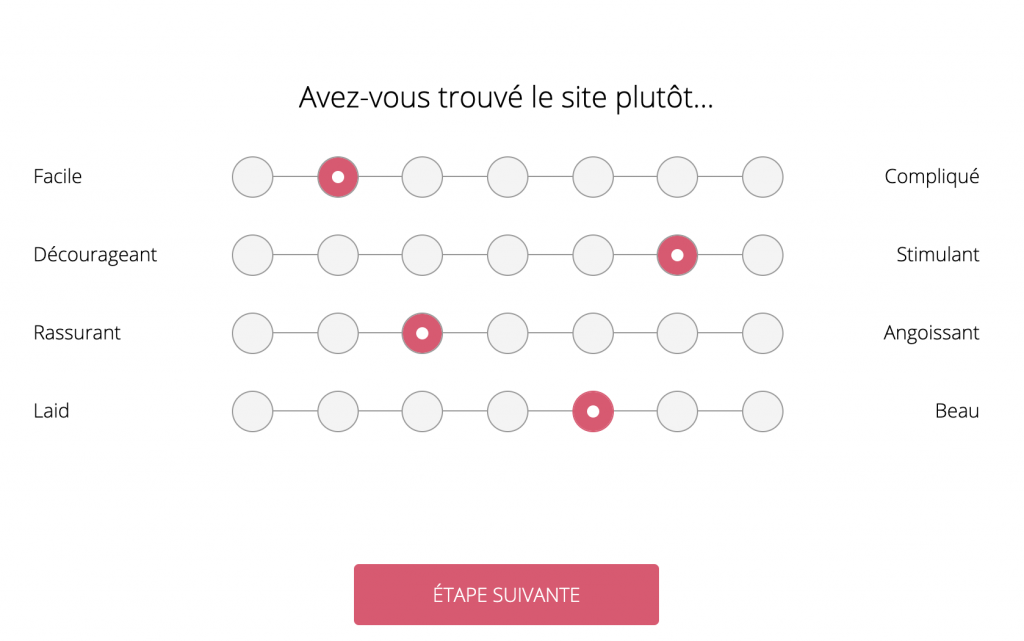1024x641 pixels.
Task: Pick the middle circle on the Décourageant–Stimulant scale
Action: click(507, 255)
